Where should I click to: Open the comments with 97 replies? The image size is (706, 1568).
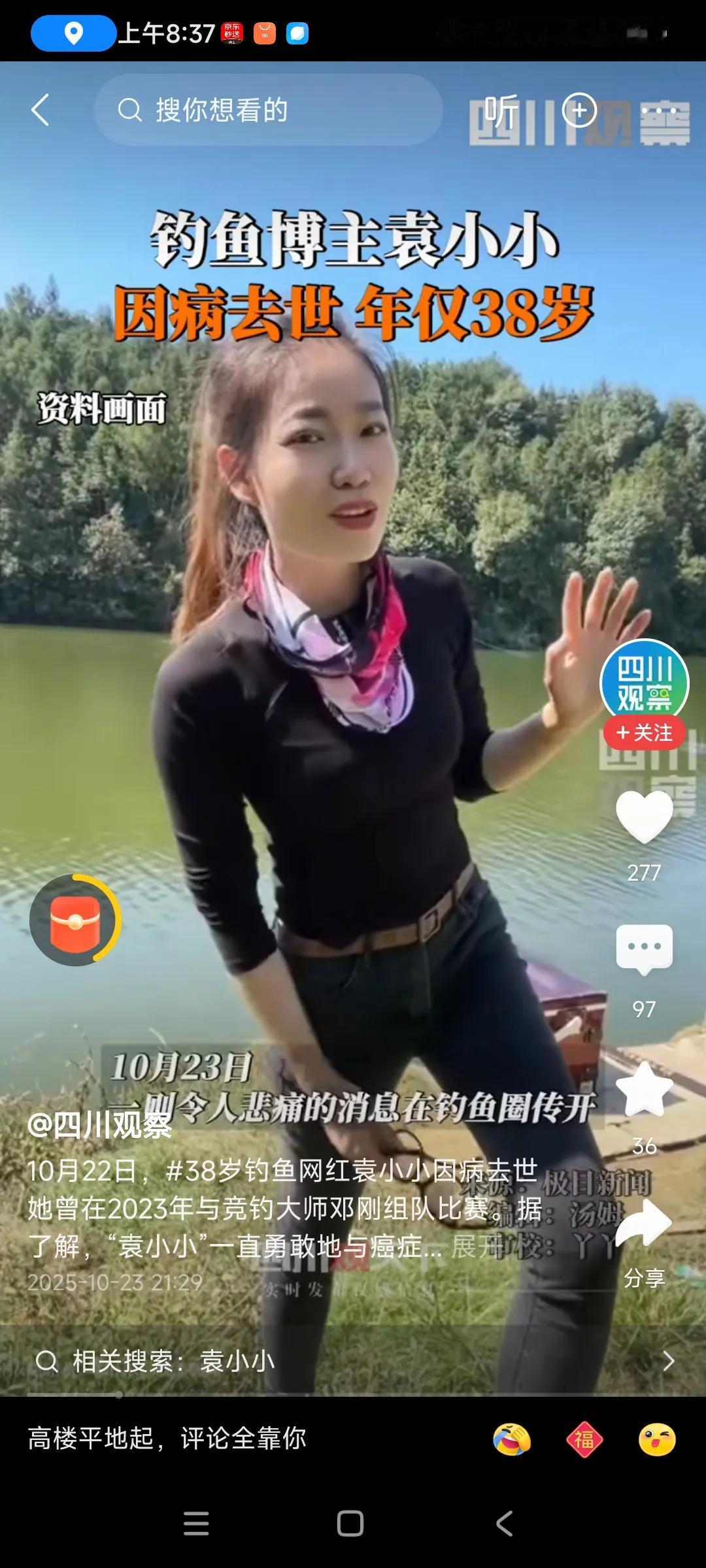click(644, 949)
